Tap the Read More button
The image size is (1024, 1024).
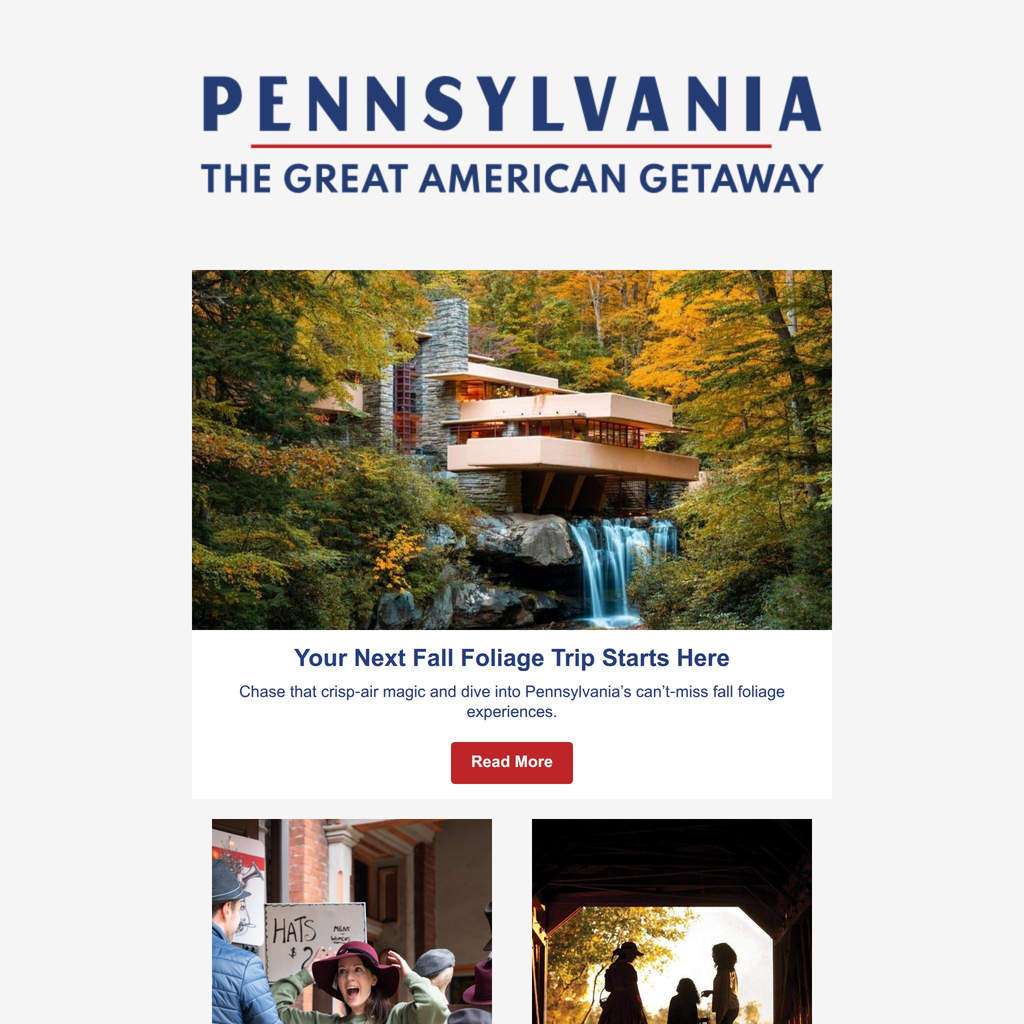[511, 762]
